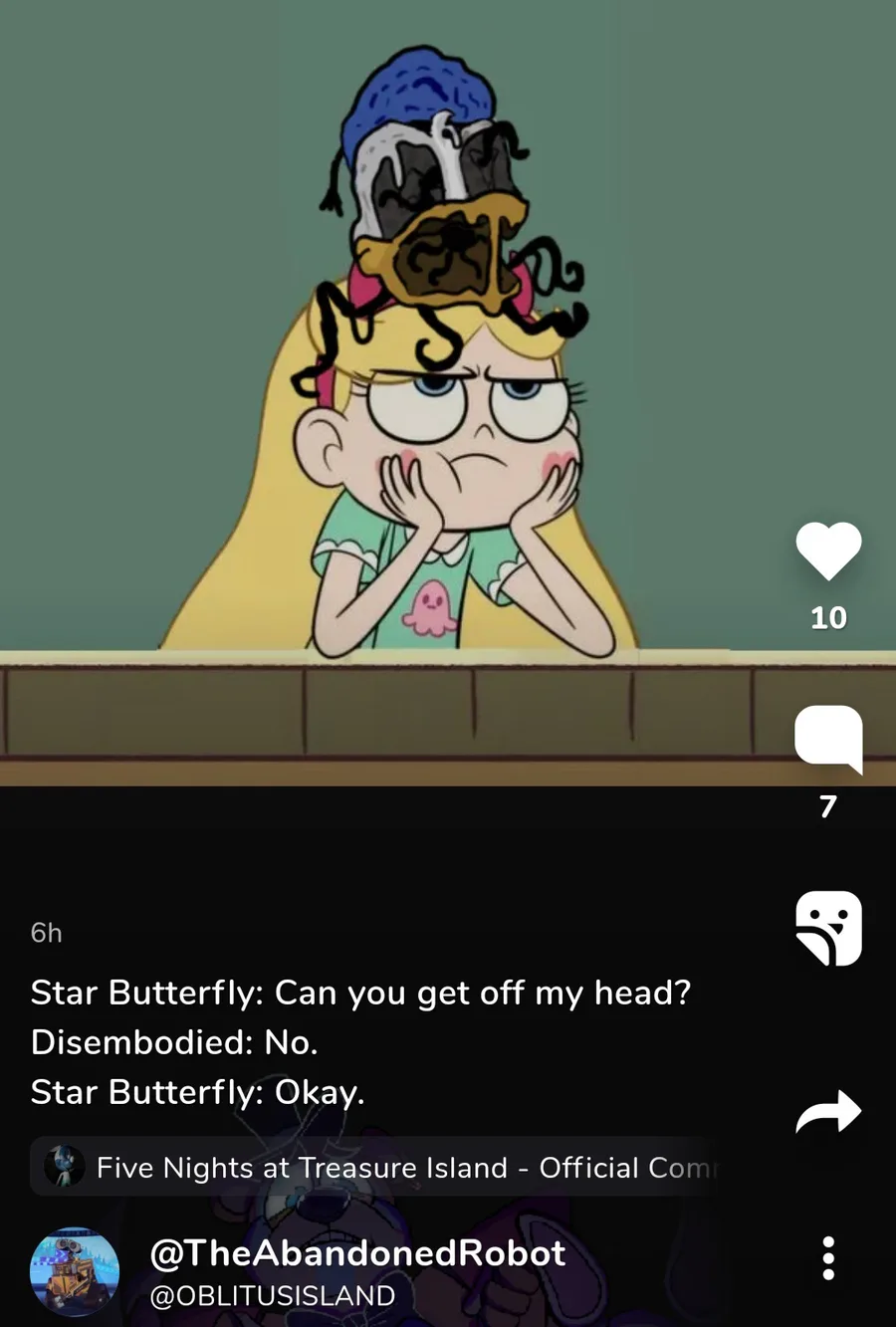The image size is (896, 1327).
Task: Share this post using the arrow
Action: coord(827,1112)
